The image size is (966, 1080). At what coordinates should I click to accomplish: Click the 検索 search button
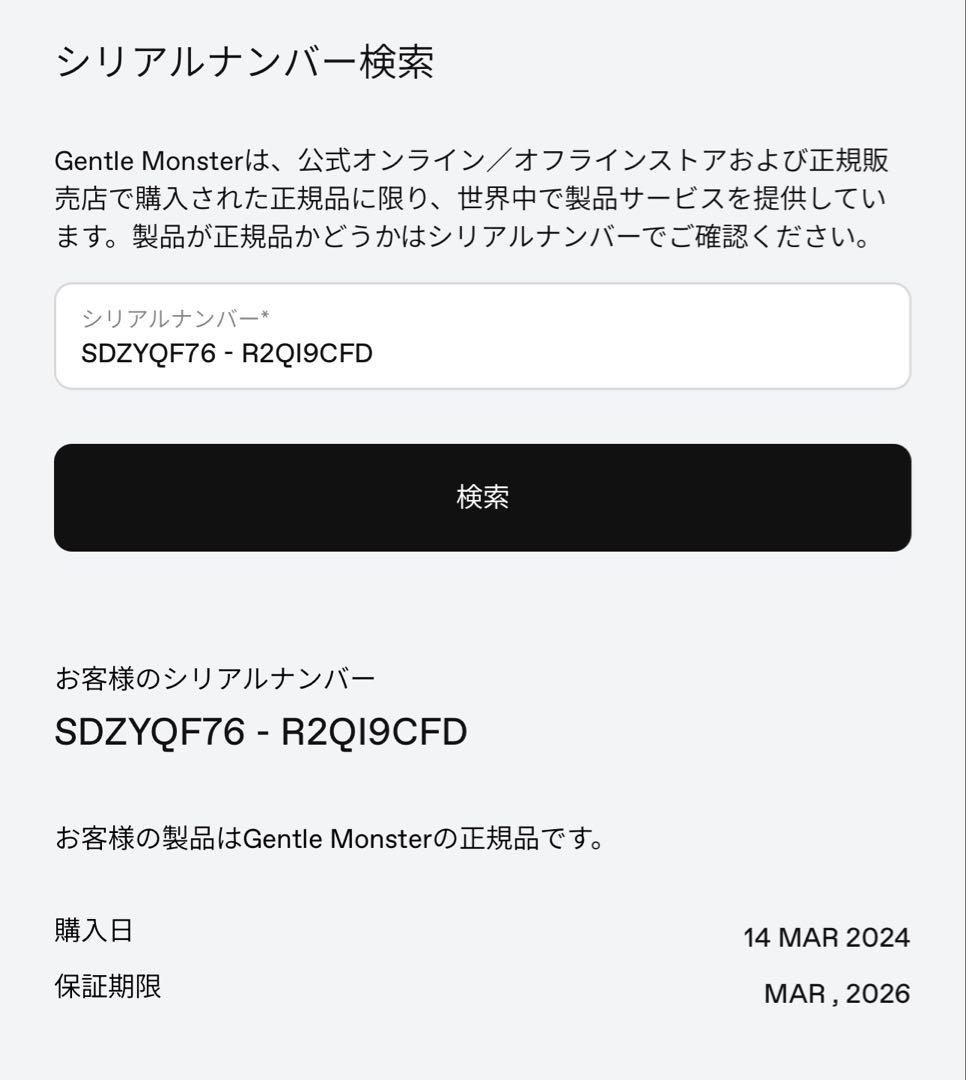(483, 497)
